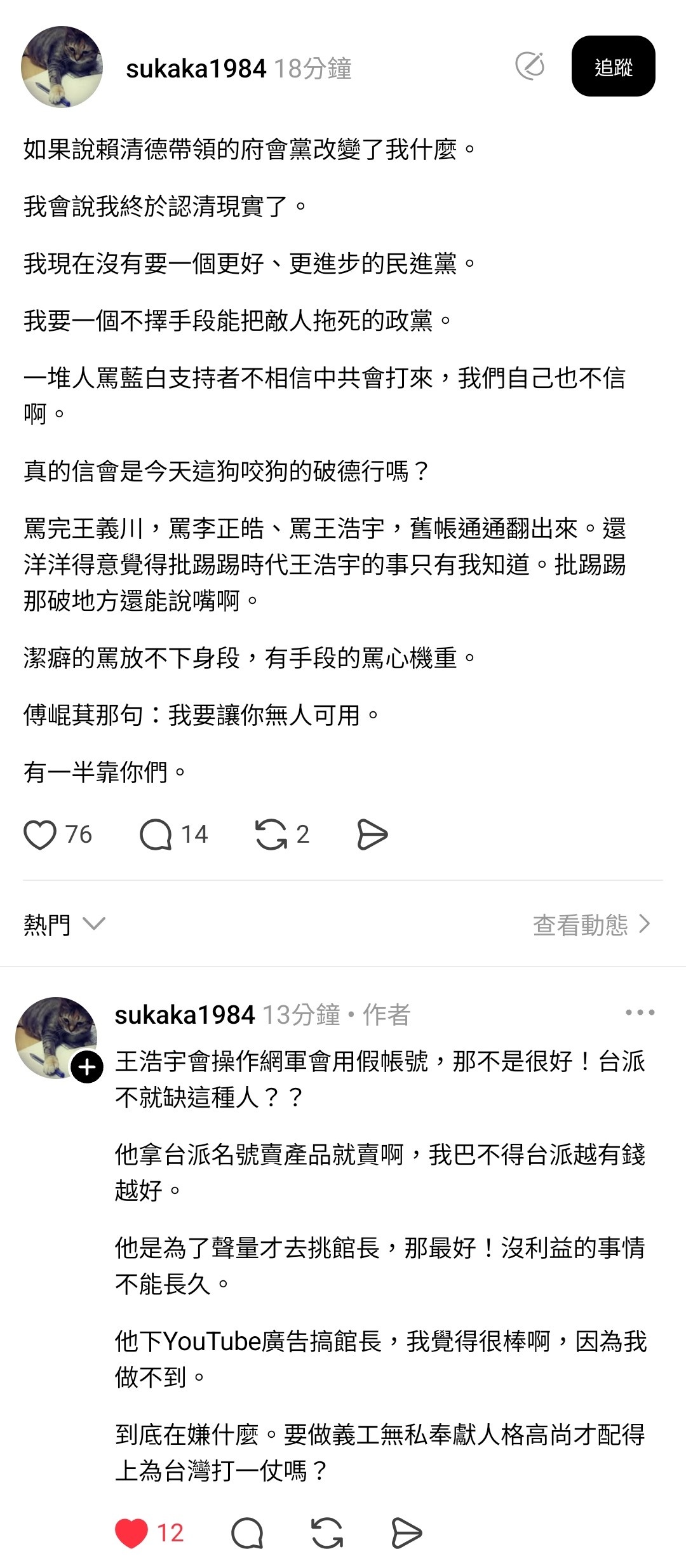This screenshot has width=686, height=1568.
Task: Share the main post via send icon
Action: tap(372, 834)
